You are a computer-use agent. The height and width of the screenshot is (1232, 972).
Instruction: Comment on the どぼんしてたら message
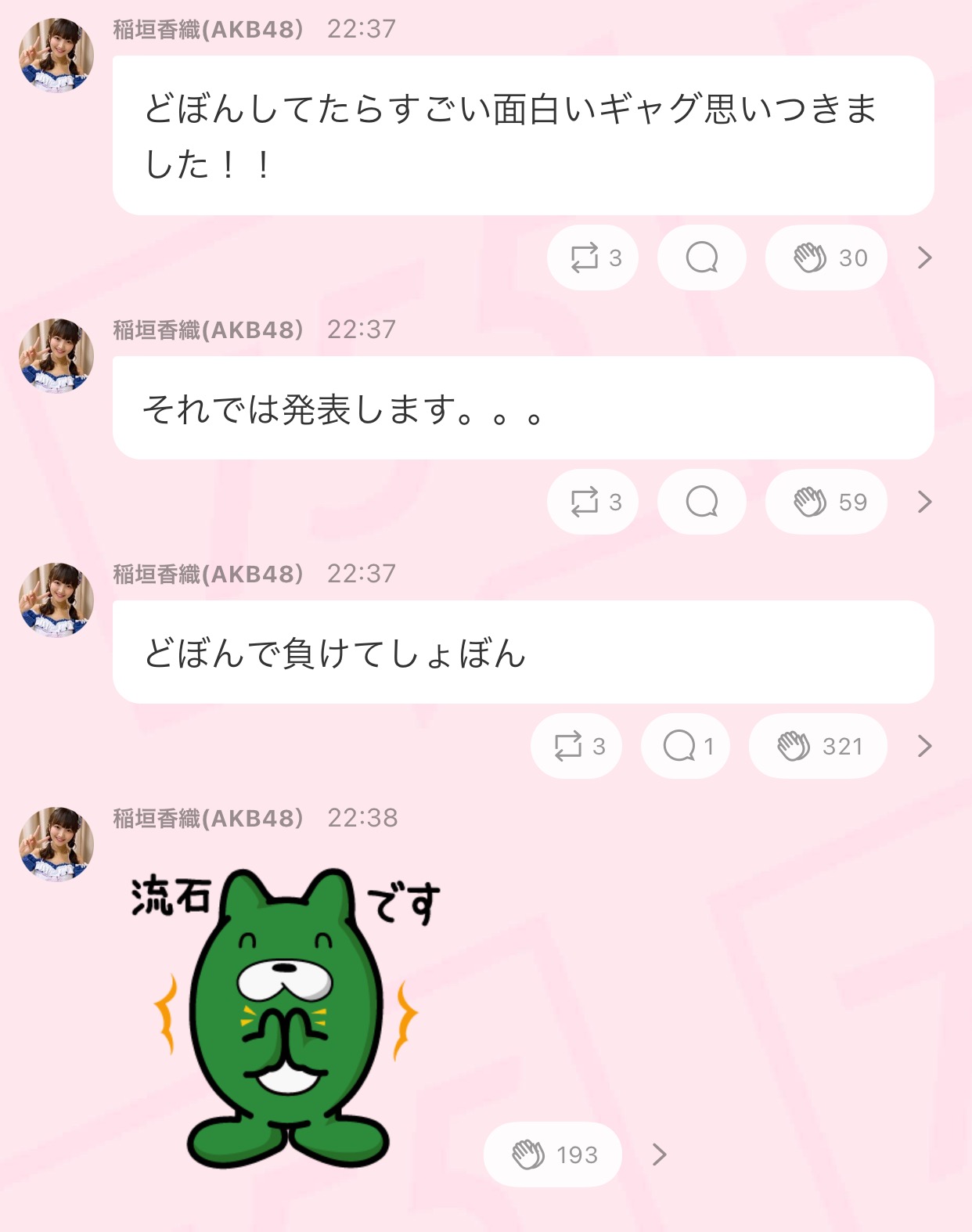701,258
